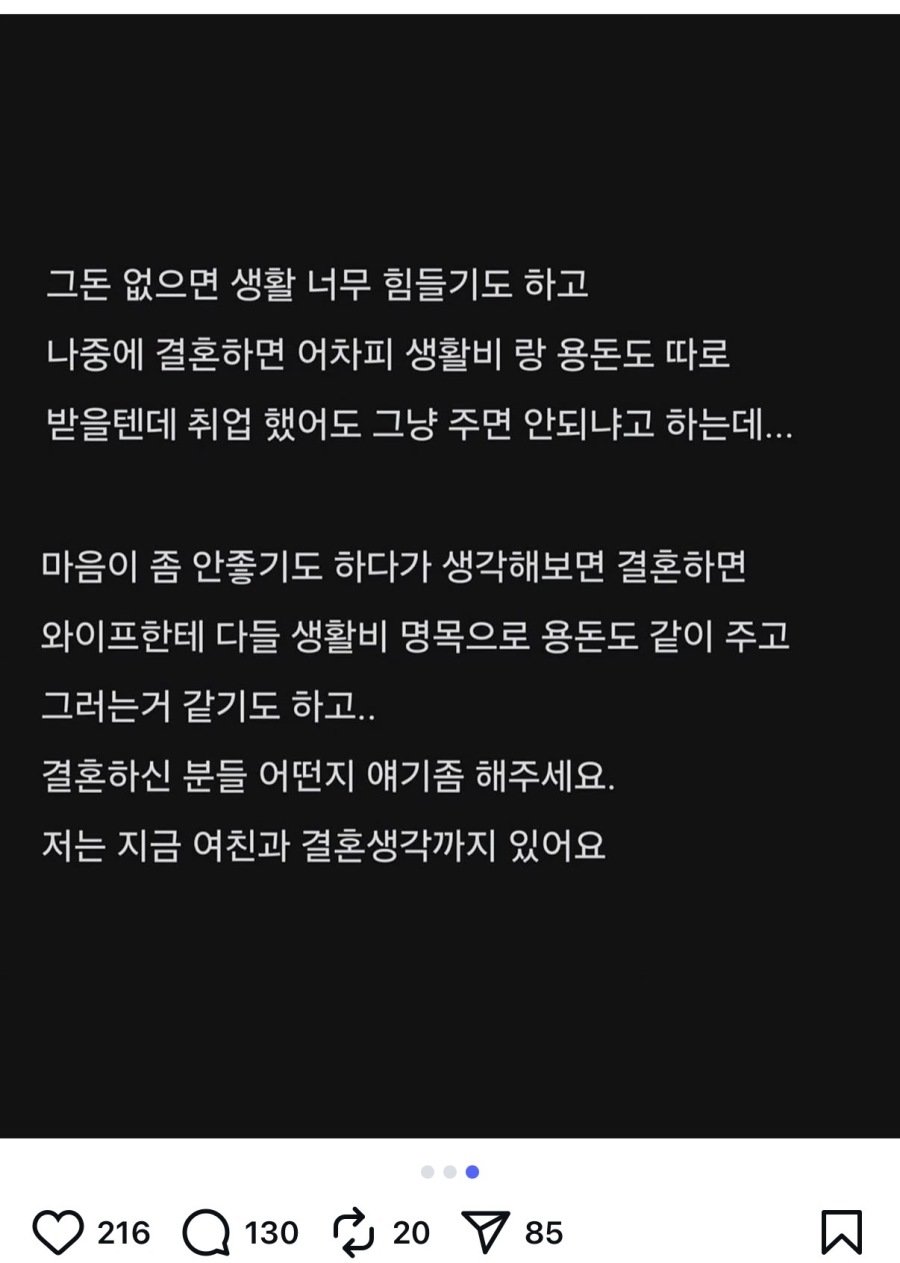Open the post image in full view
900x1263 pixels.
[450, 575]
